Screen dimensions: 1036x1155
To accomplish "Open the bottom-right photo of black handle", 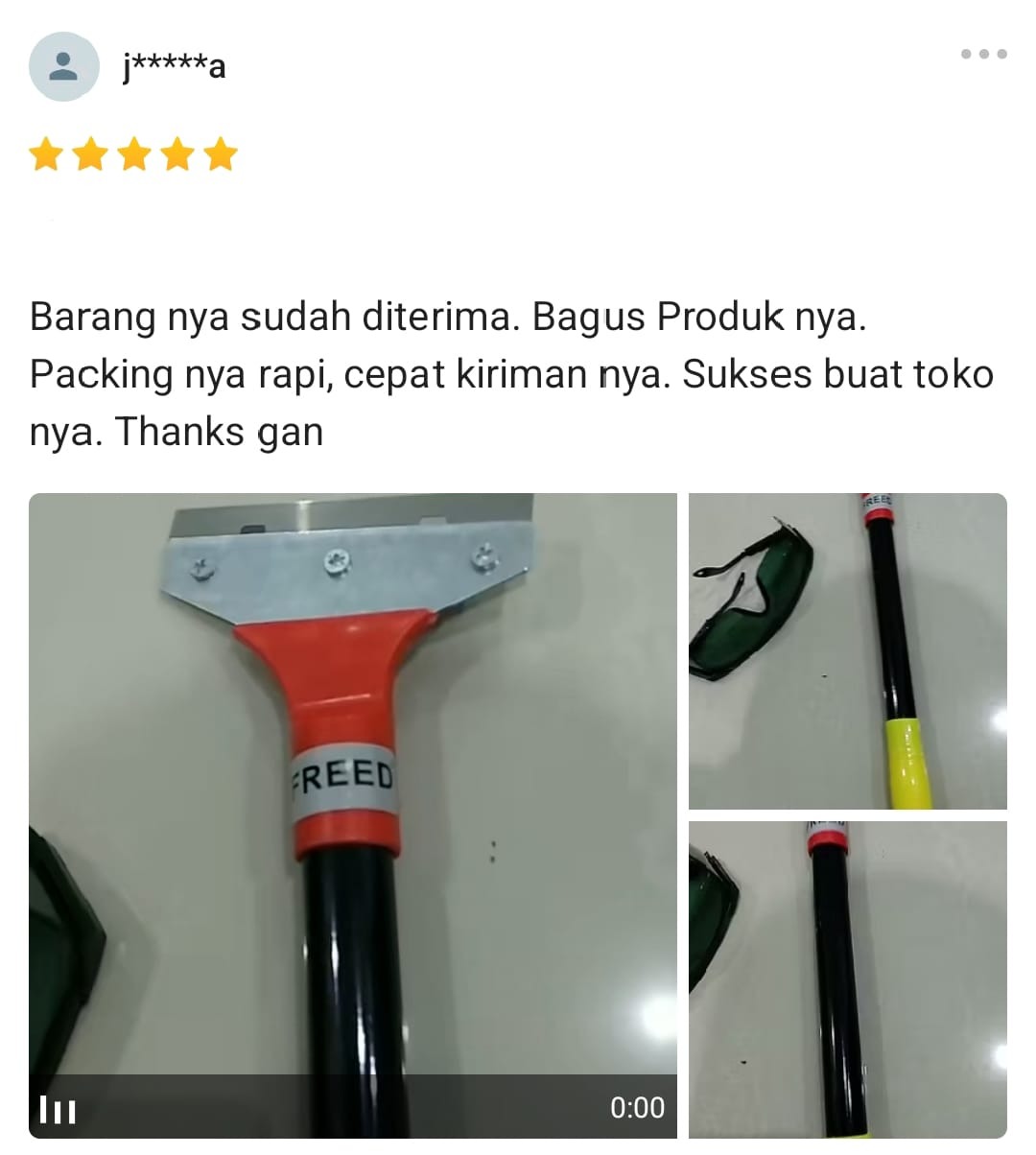I will coord(847,978).
